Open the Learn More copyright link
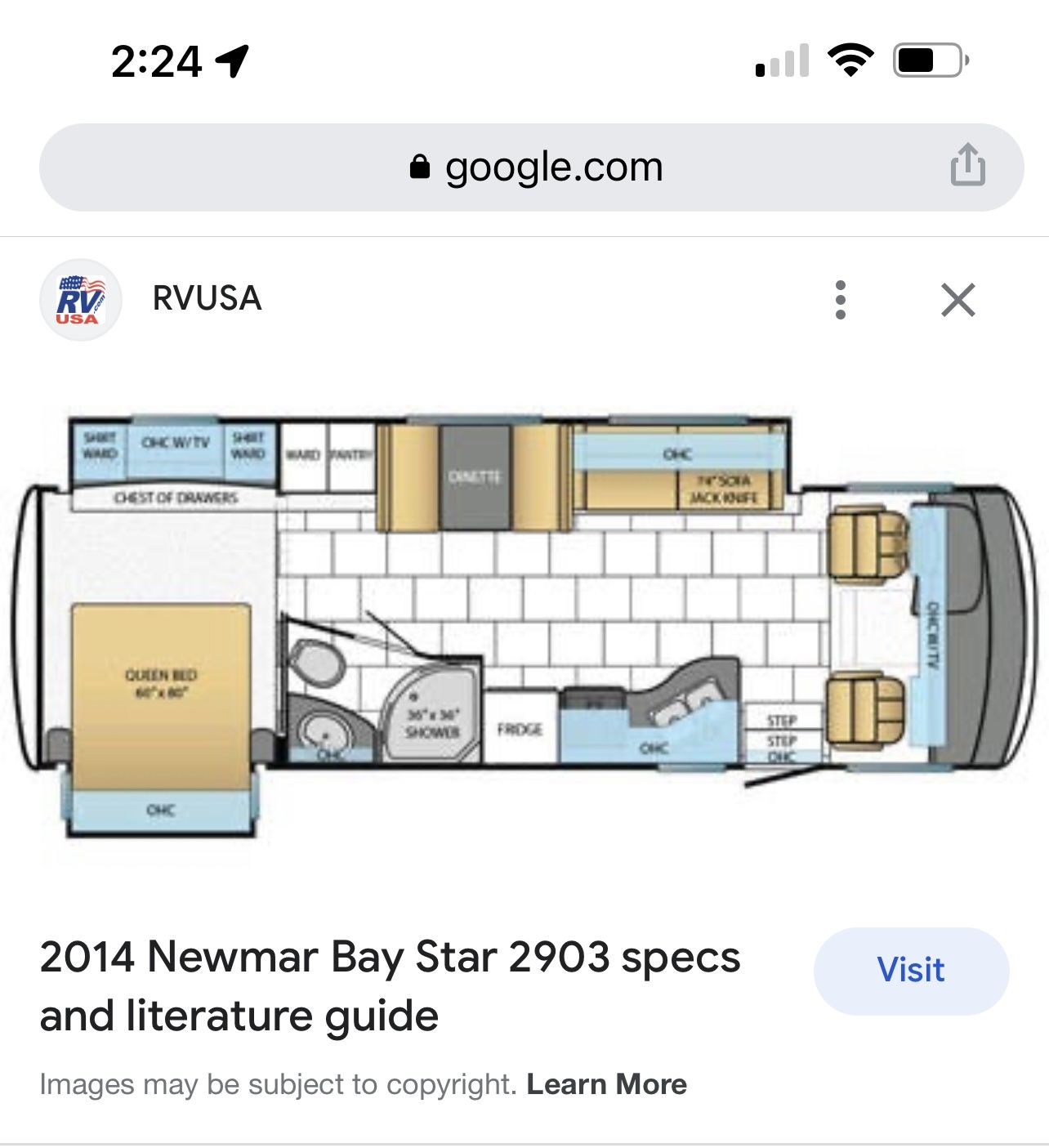Screen dimensions: 1049x1148 click(606, 1084)
